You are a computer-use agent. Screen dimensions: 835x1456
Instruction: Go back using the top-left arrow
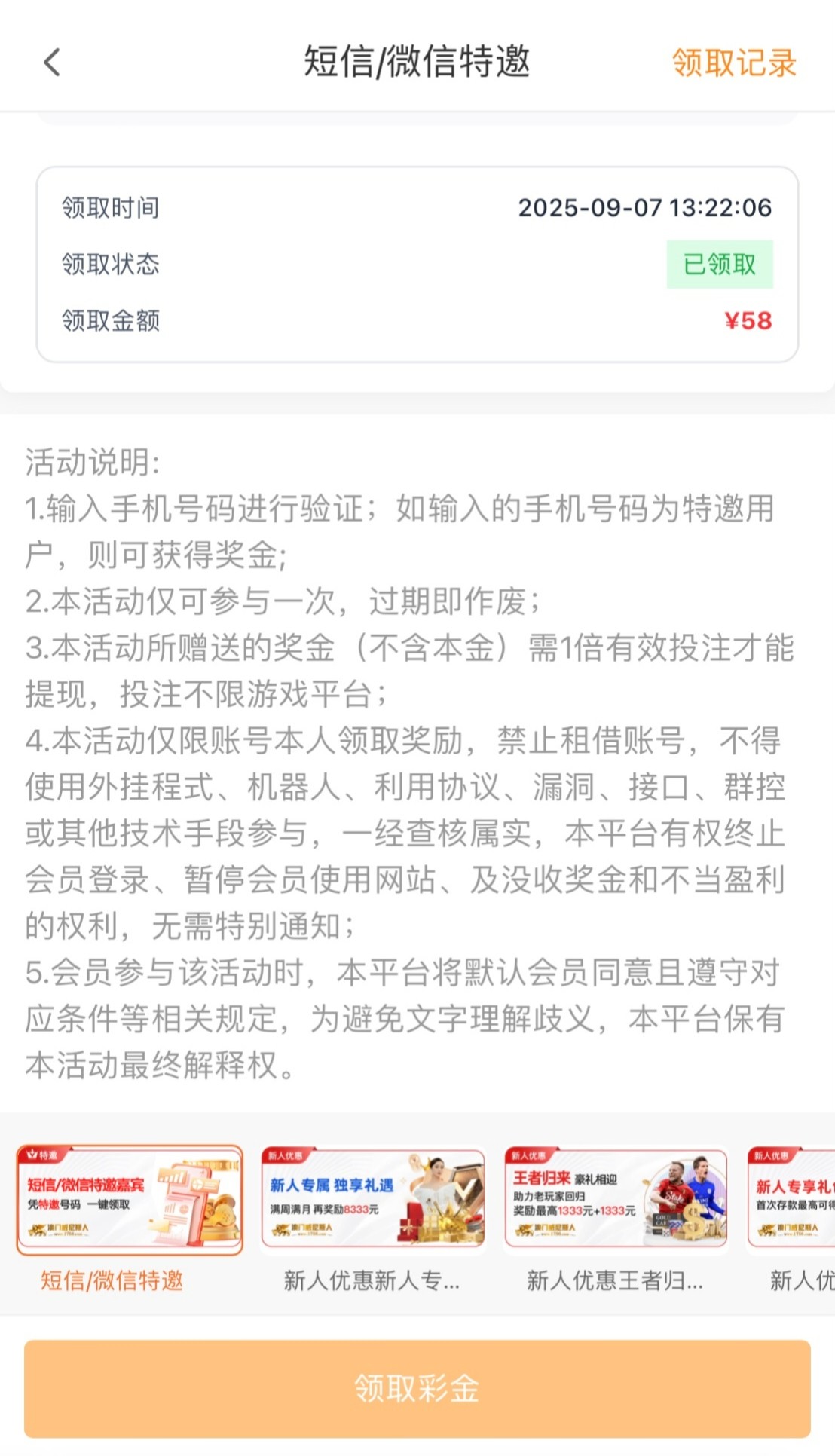pos(51,63)
